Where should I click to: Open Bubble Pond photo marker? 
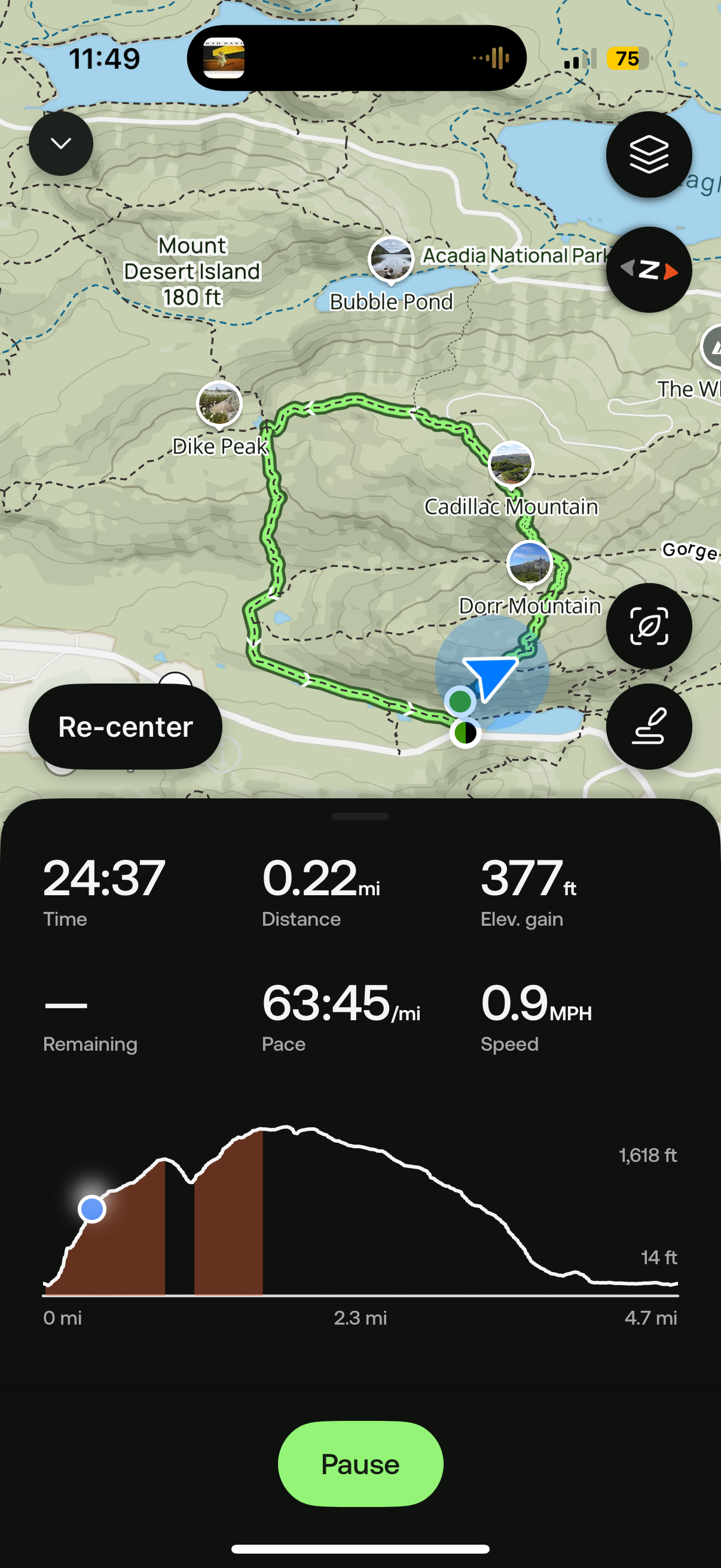click(390, 259)
